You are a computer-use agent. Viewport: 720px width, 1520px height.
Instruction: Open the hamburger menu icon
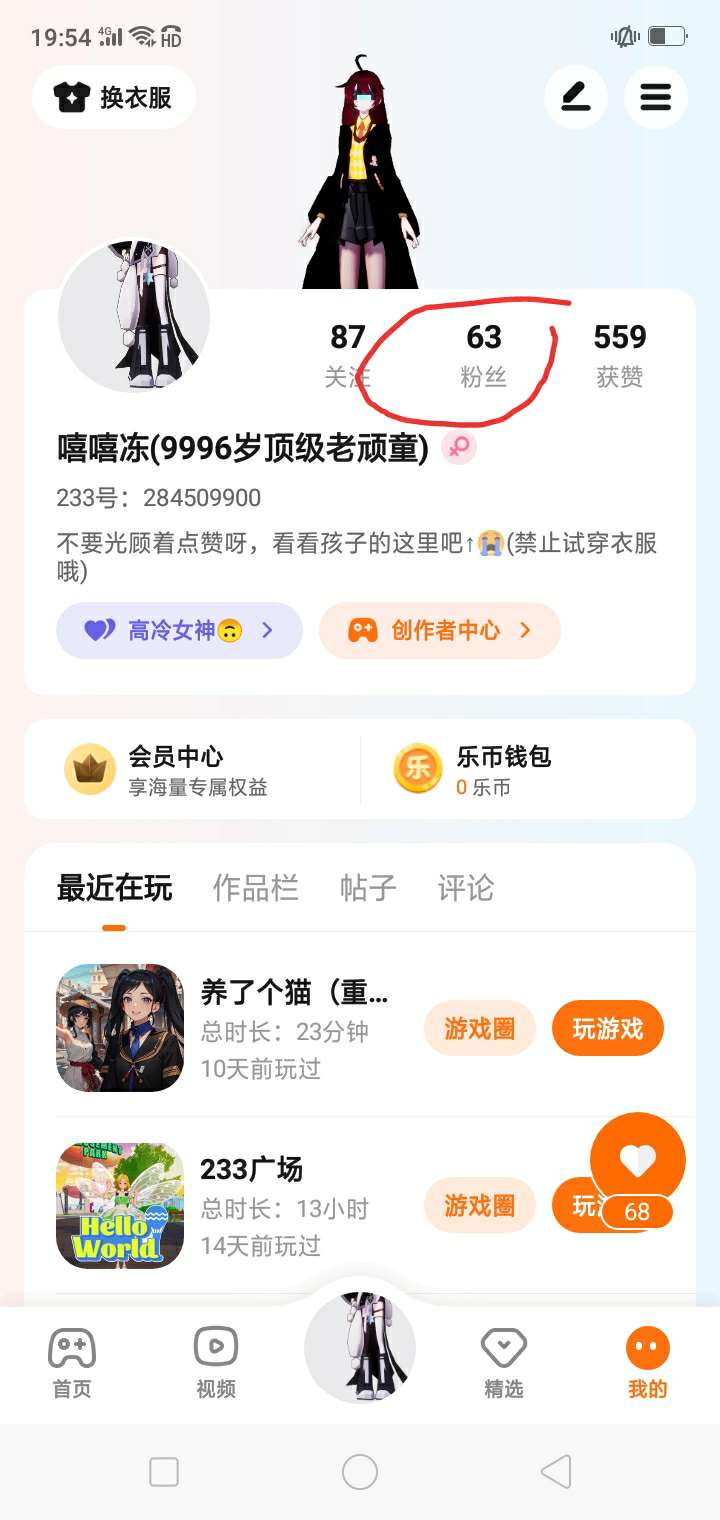point(656,97)
